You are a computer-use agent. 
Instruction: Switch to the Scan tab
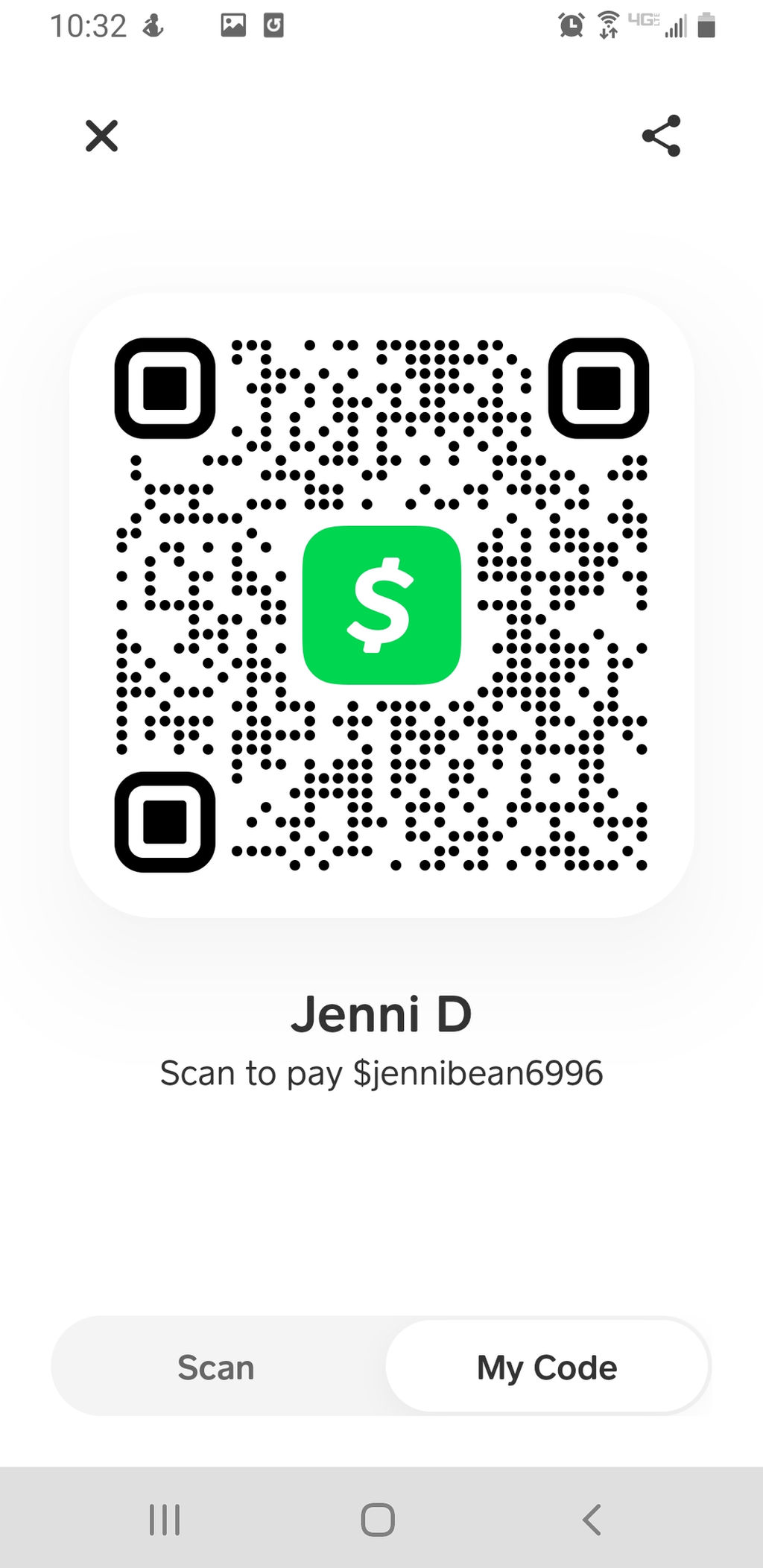[x=216, y=1368]
